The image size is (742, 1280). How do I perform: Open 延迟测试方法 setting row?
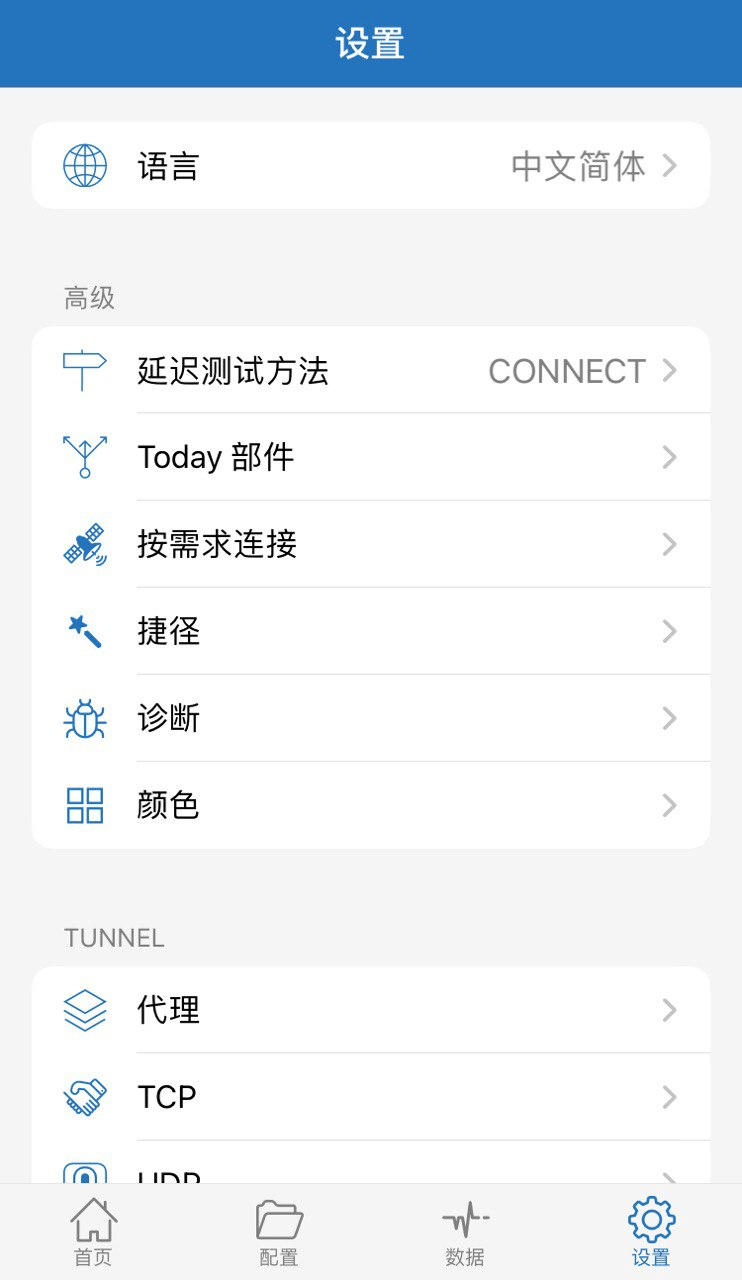(x=370, y=371)
